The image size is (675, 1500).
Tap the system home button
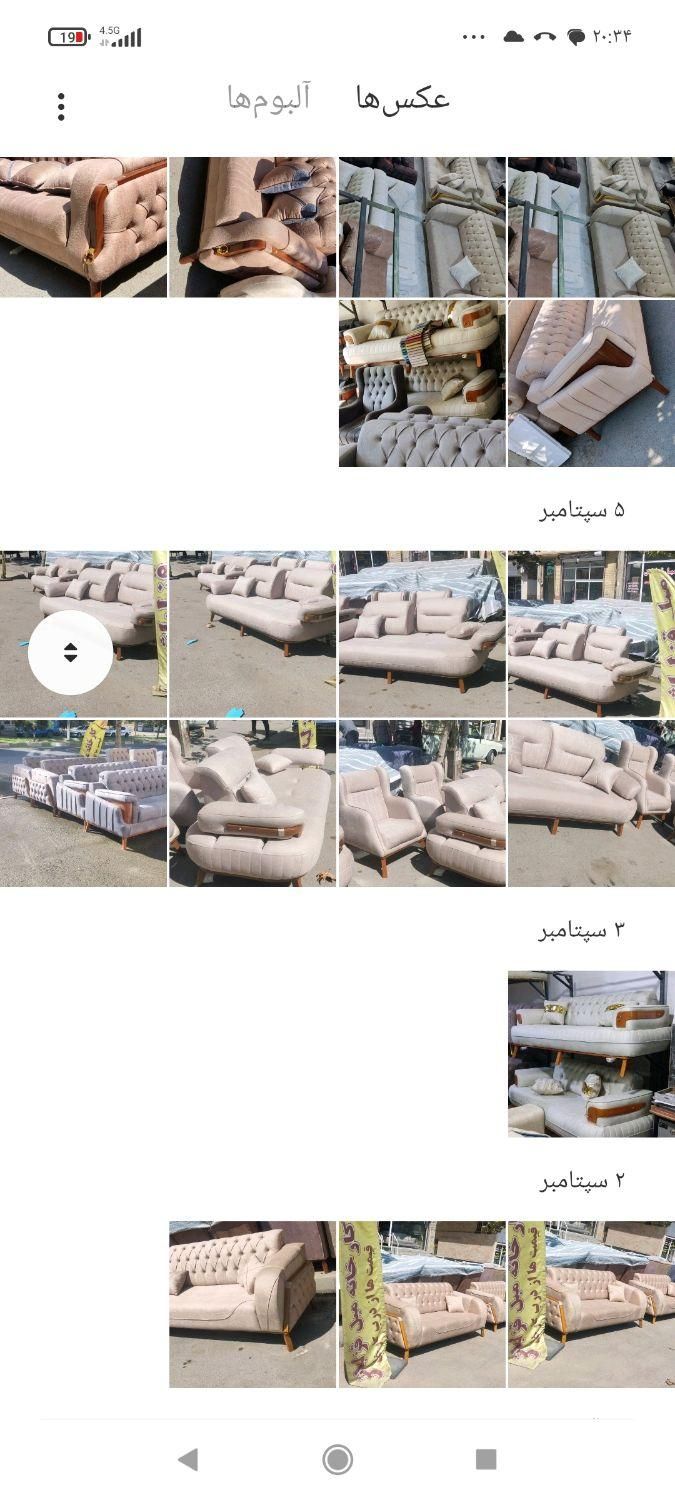(x=337, y=1459)
